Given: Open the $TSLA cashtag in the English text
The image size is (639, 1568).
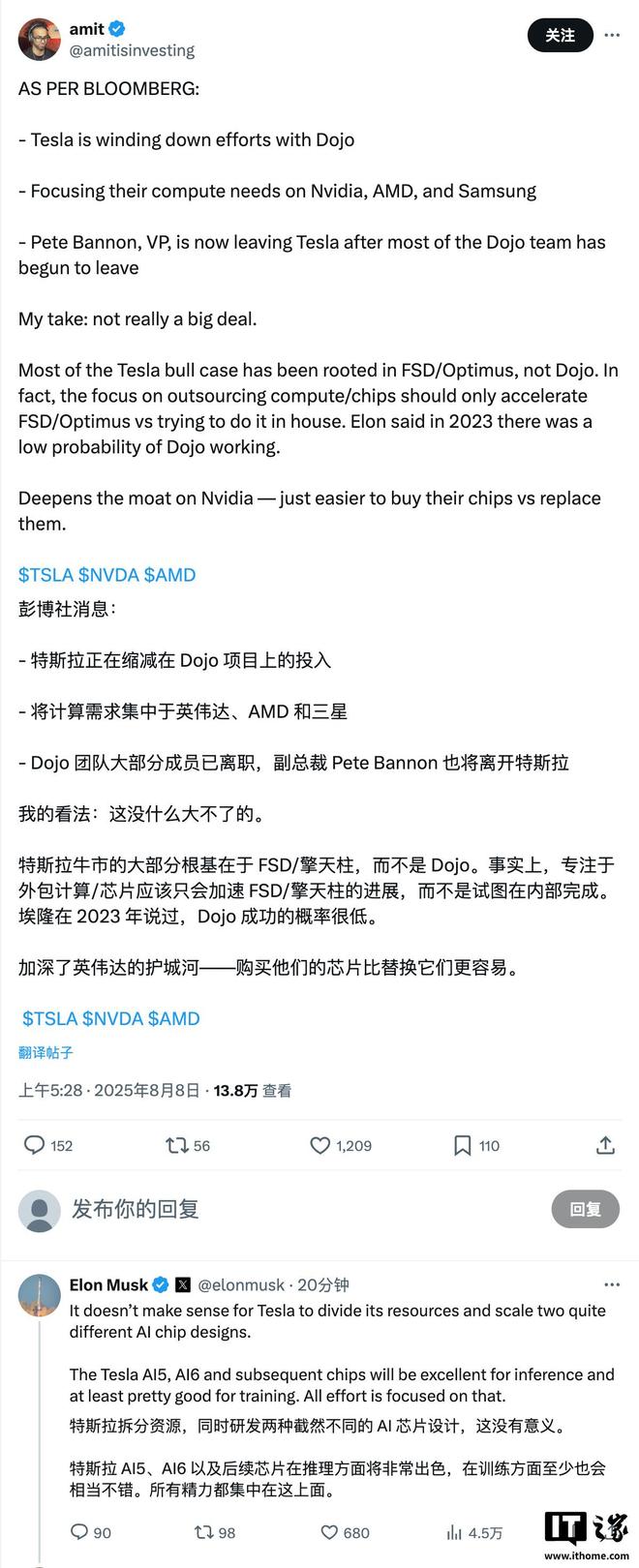Looking at the screenshot, I should click(x=46, y=575).
